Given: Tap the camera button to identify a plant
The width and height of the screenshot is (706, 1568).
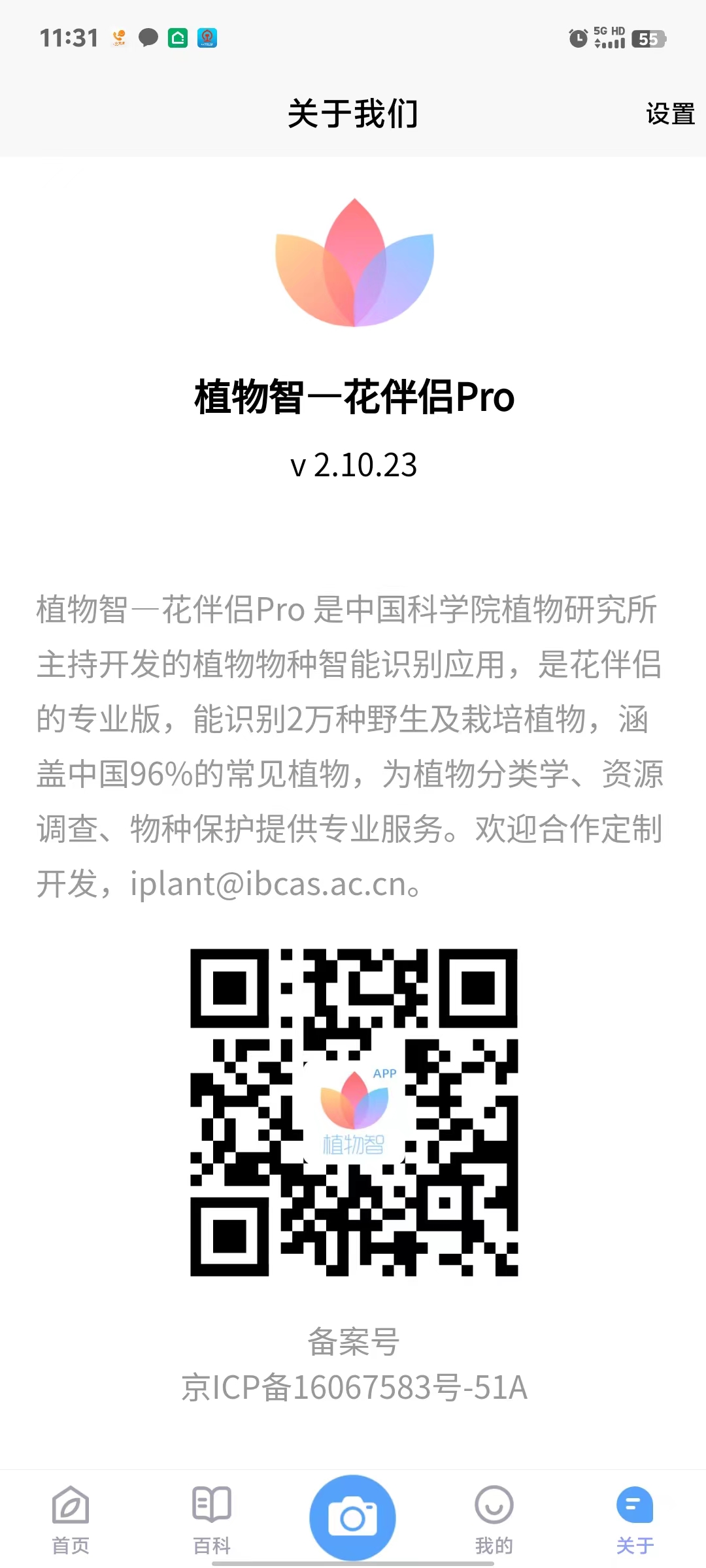Looking at the screenshot, I should (x=353, y=1517).
